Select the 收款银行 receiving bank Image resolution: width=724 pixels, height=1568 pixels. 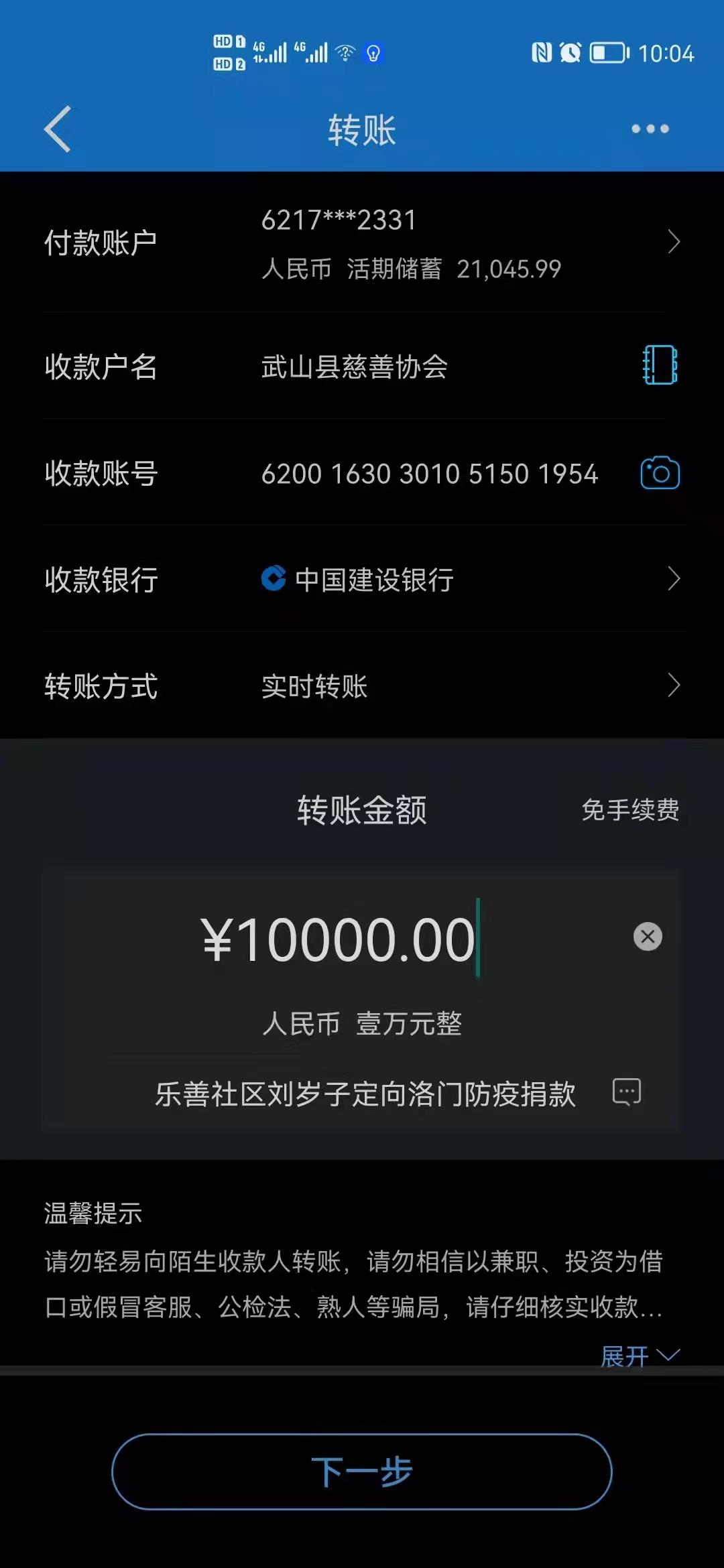pos(469,580)
